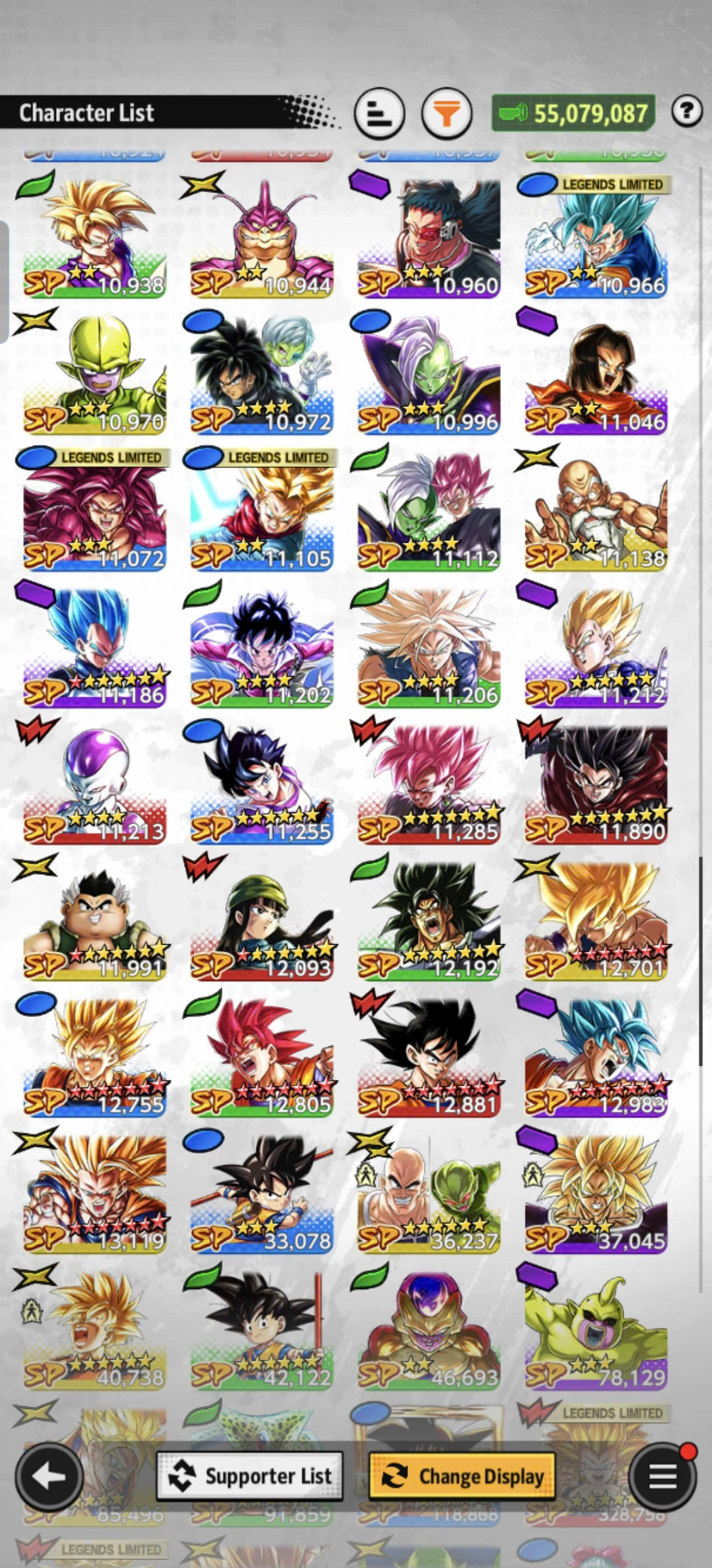Choose the character rated 10,972
Screen dimensions: 712x1568
point(261,374)
